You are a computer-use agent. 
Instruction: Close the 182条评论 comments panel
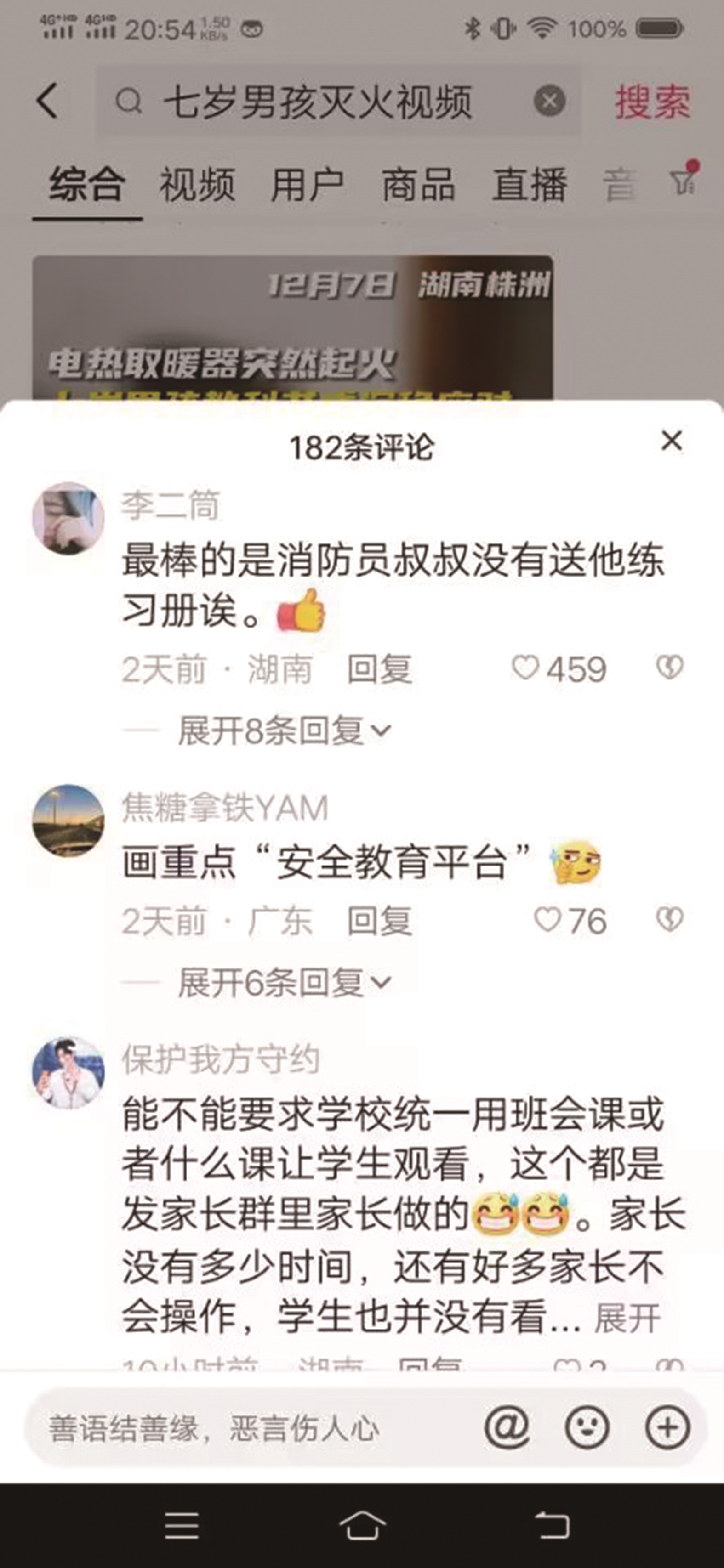(x=672, y=442)
